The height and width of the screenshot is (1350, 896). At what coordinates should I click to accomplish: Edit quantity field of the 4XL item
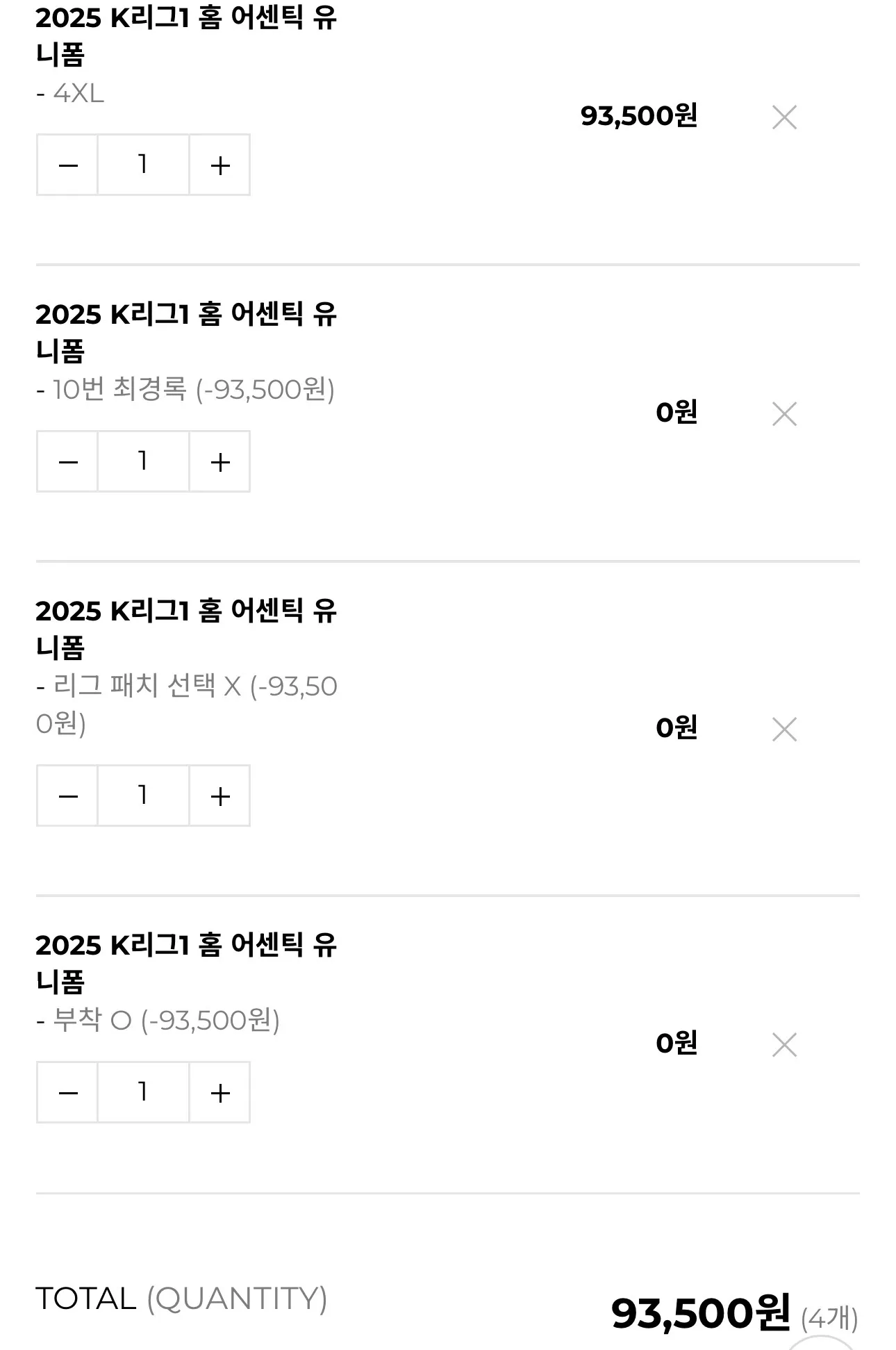[143, 165]
